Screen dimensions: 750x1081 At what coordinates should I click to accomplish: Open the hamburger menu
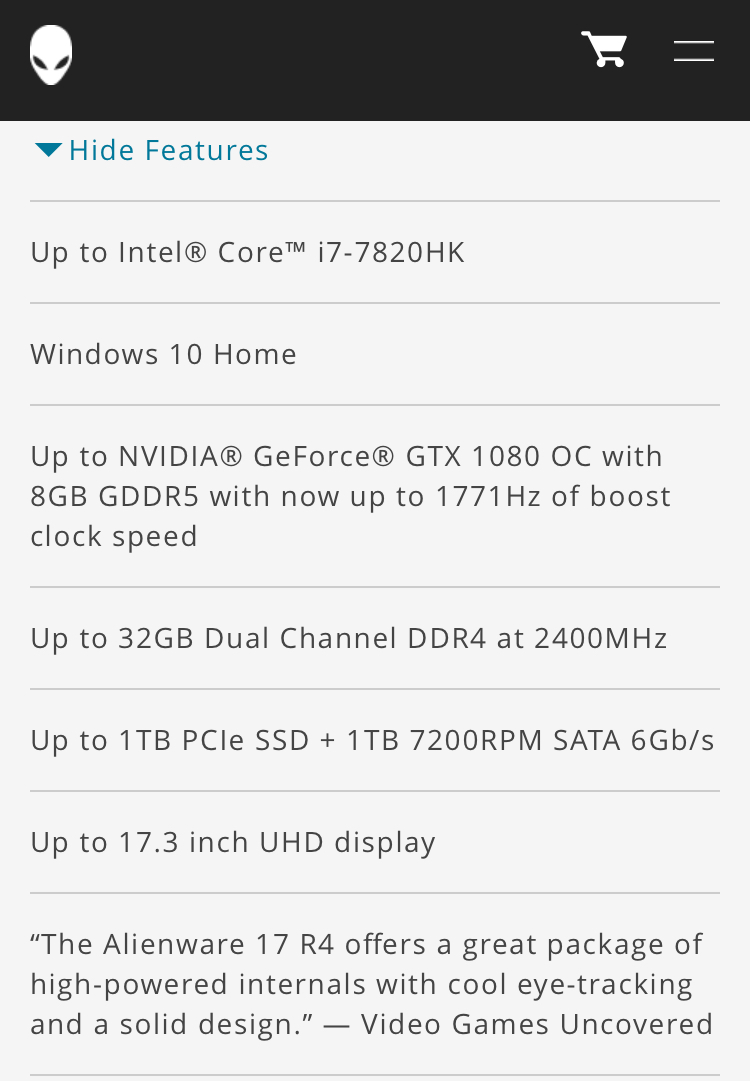tap(693, 51)
